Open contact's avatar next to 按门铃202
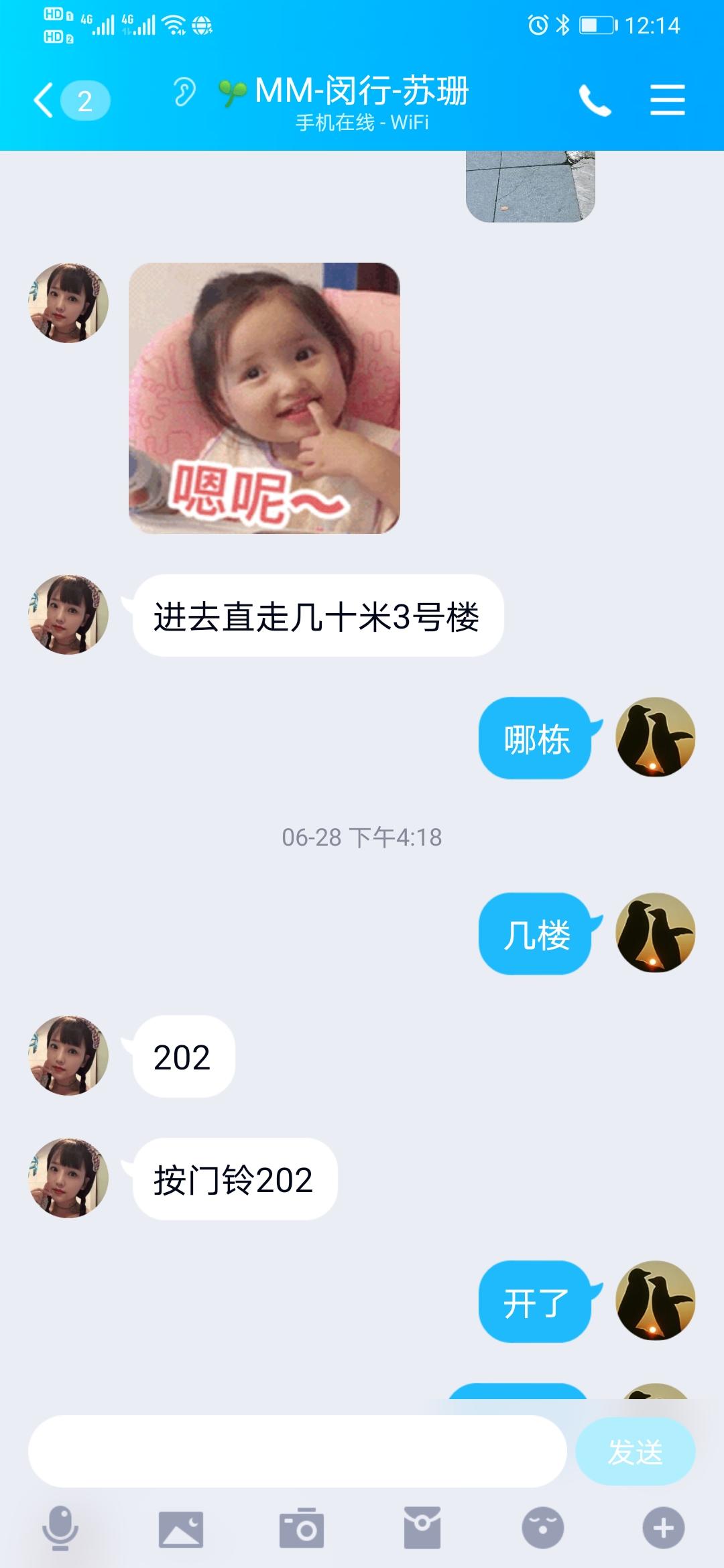724x1568 pixels. pos(68,1178)
